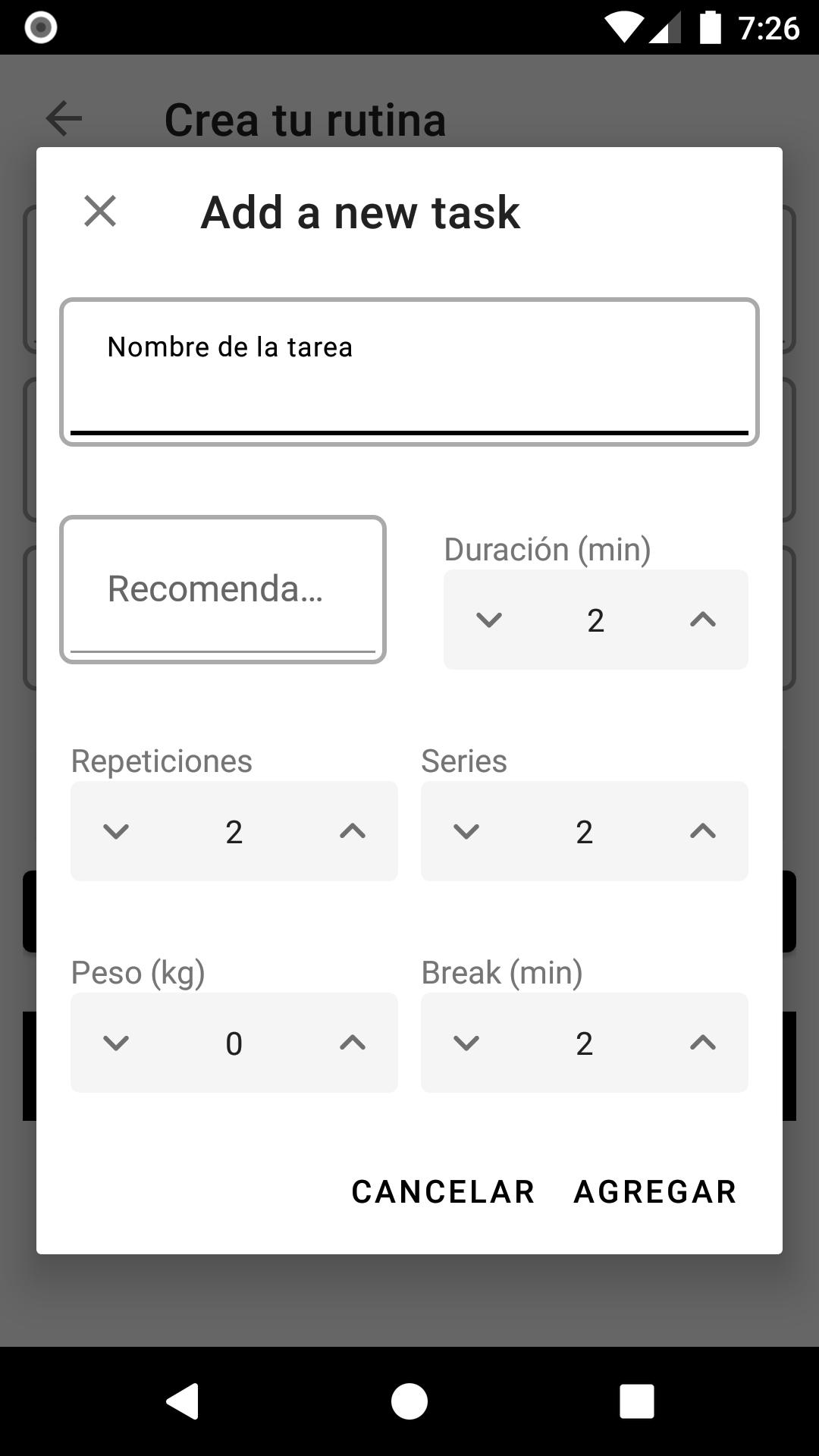Decrease Duración (min) value

(488, 620)
